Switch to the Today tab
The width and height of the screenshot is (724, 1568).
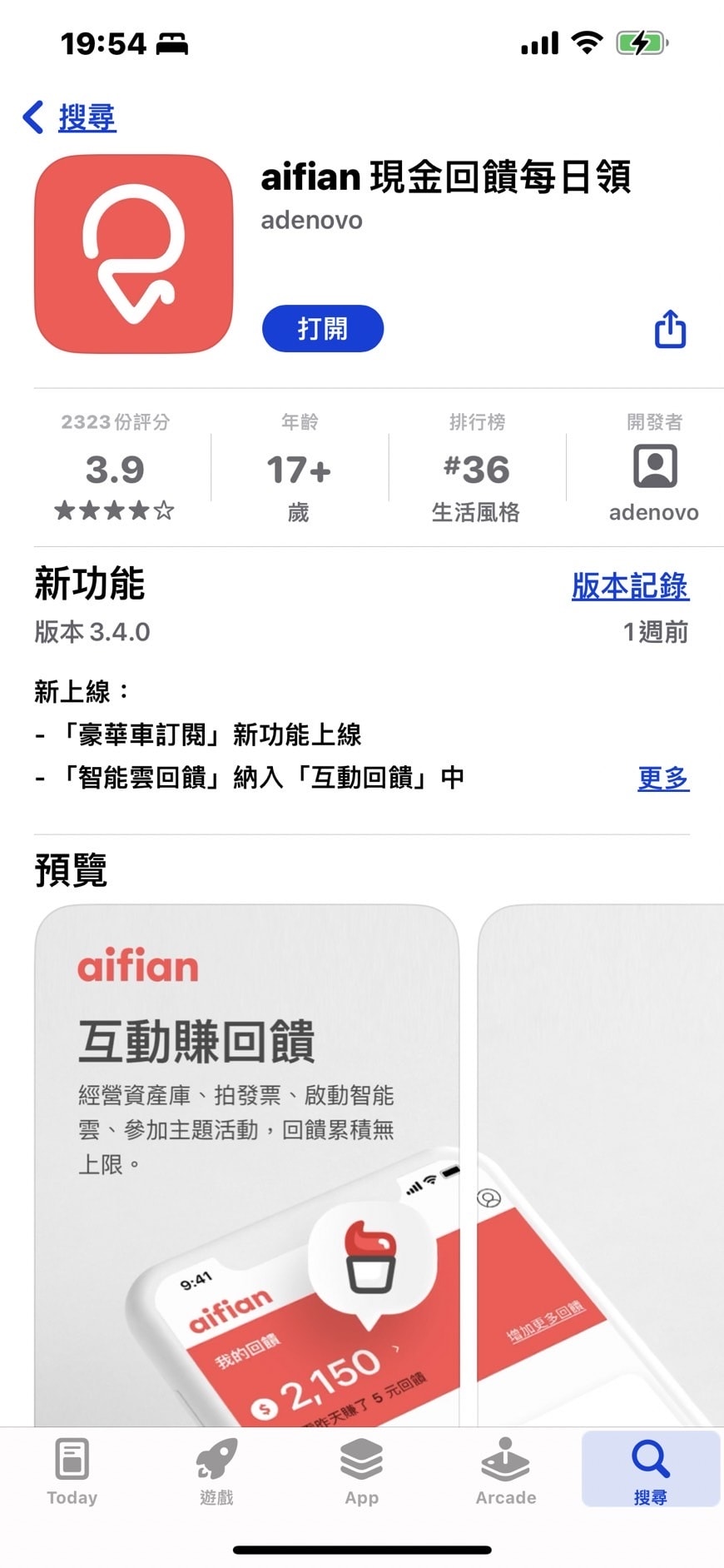click(x=72, y=1471)
